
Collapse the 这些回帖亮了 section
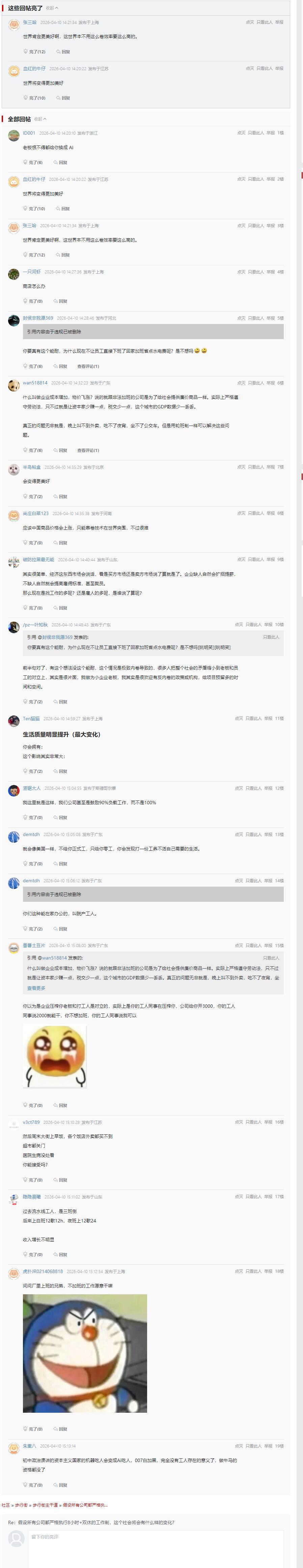pyautogui.click(x=52, y=8)
